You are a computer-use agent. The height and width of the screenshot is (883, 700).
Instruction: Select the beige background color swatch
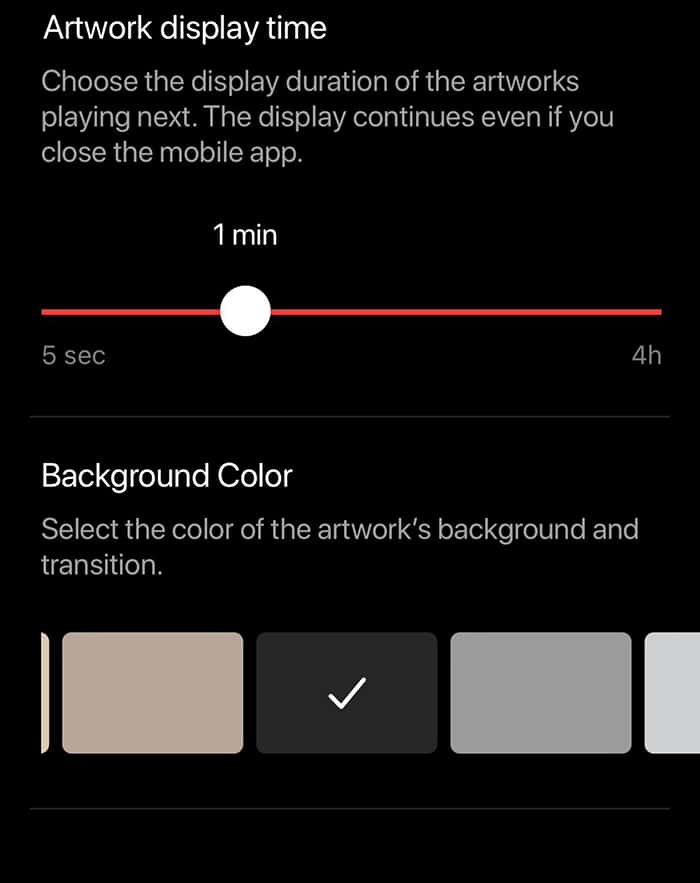click(152, 692)
